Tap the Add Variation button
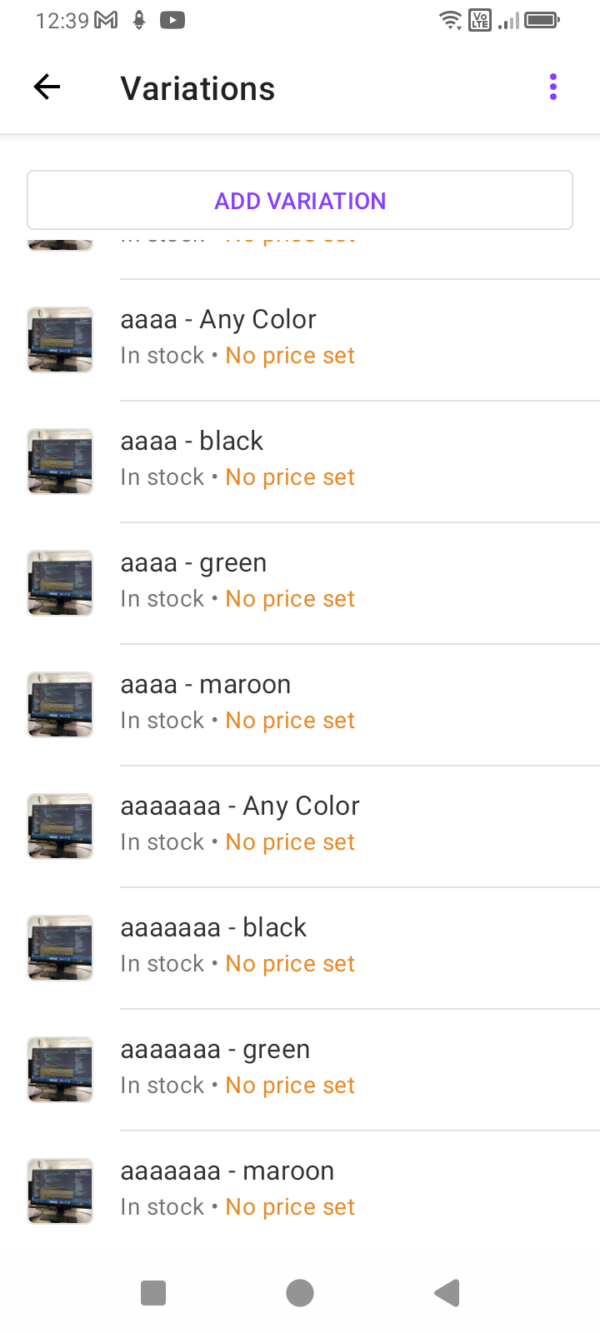The image size is (600, 1333). pos(300,201)
